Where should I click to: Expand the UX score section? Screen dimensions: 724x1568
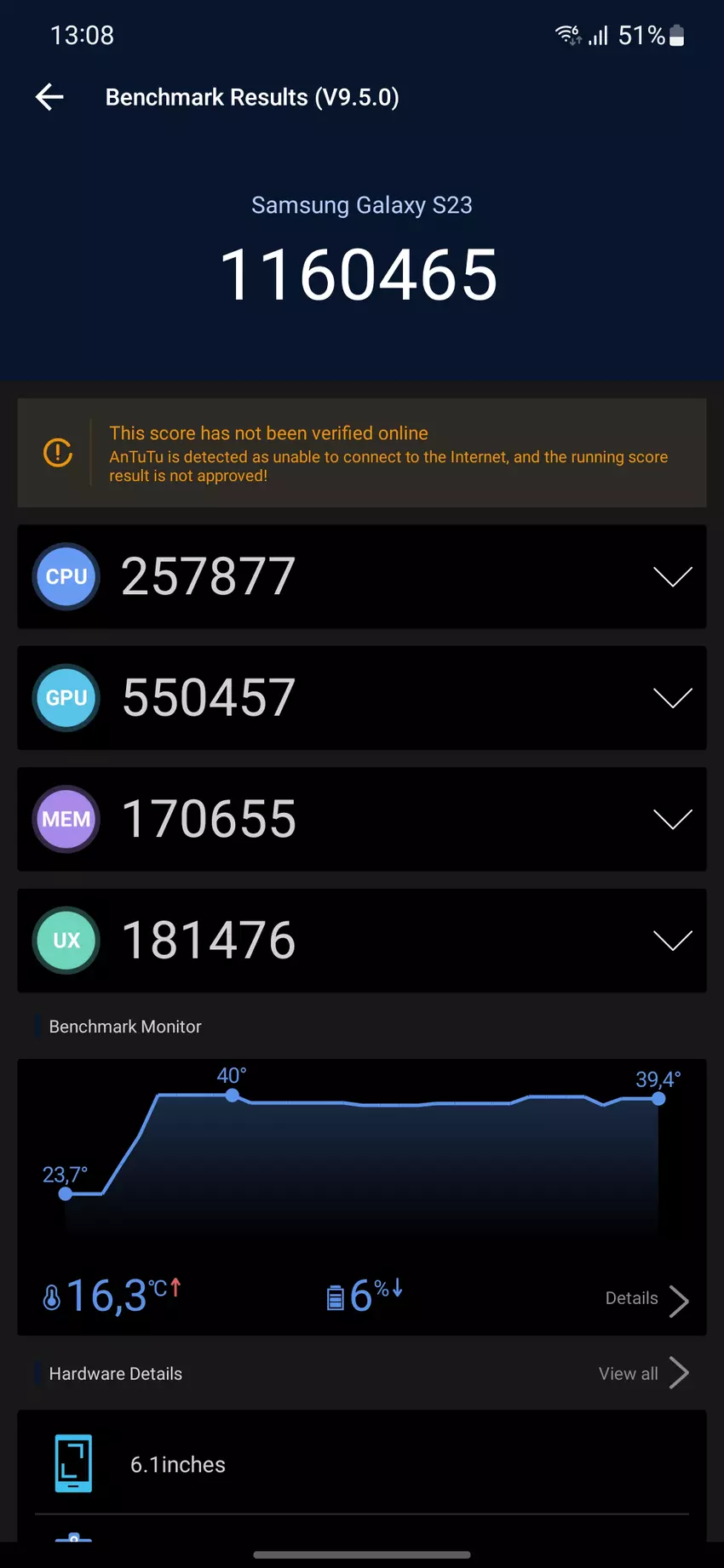pos(672,941)
